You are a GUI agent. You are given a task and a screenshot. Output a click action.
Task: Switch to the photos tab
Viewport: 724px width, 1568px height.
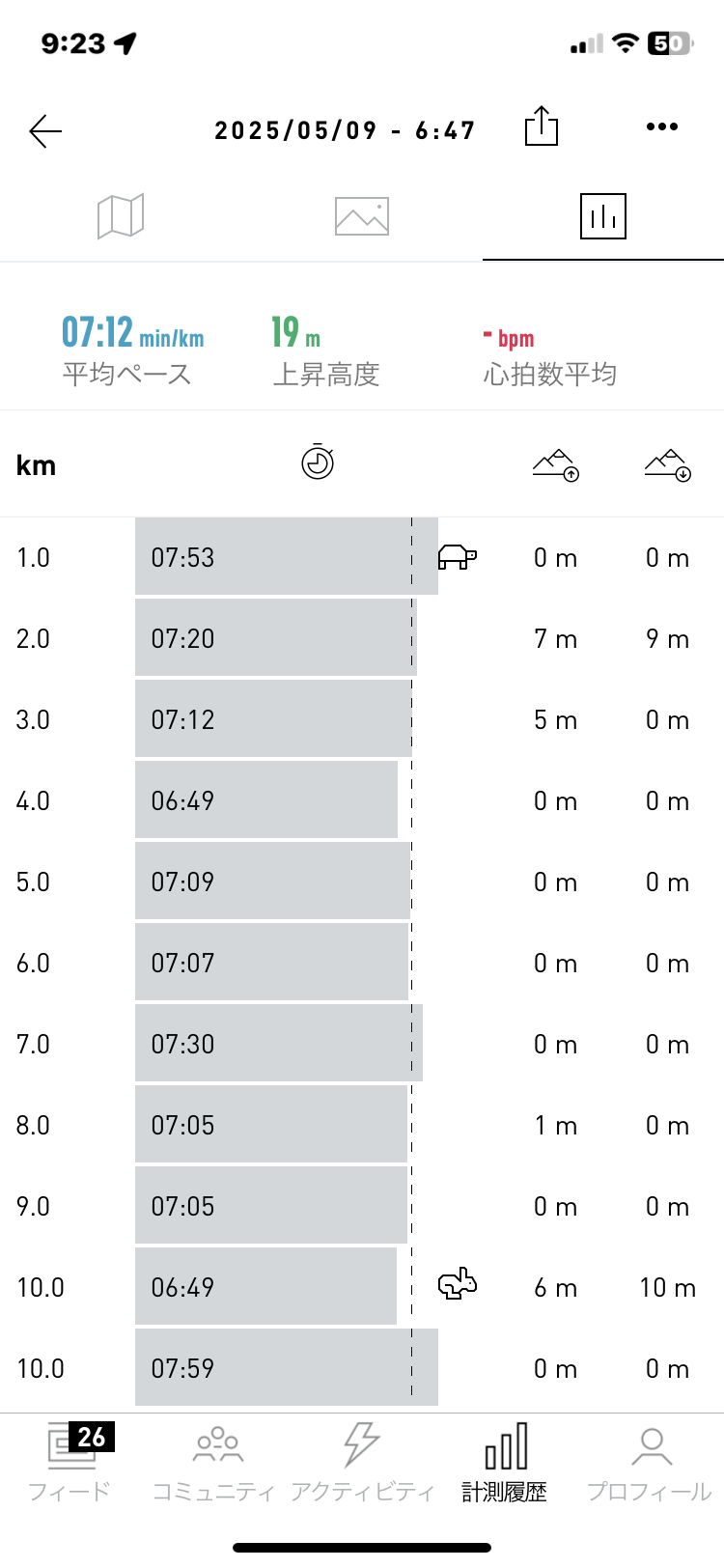pyautogui.click(x=362, y=216)
